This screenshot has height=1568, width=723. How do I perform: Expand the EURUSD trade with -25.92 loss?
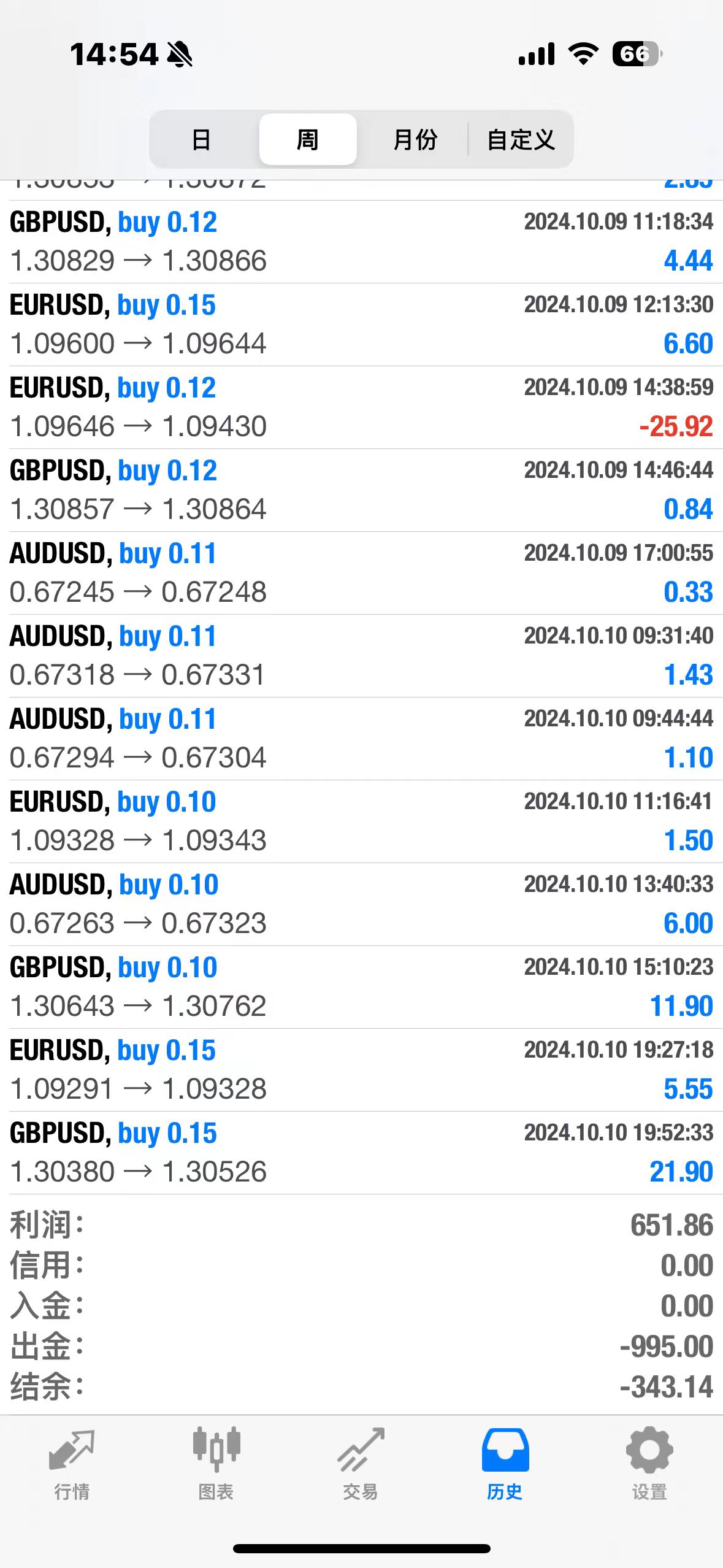click(x=361, y=407)
